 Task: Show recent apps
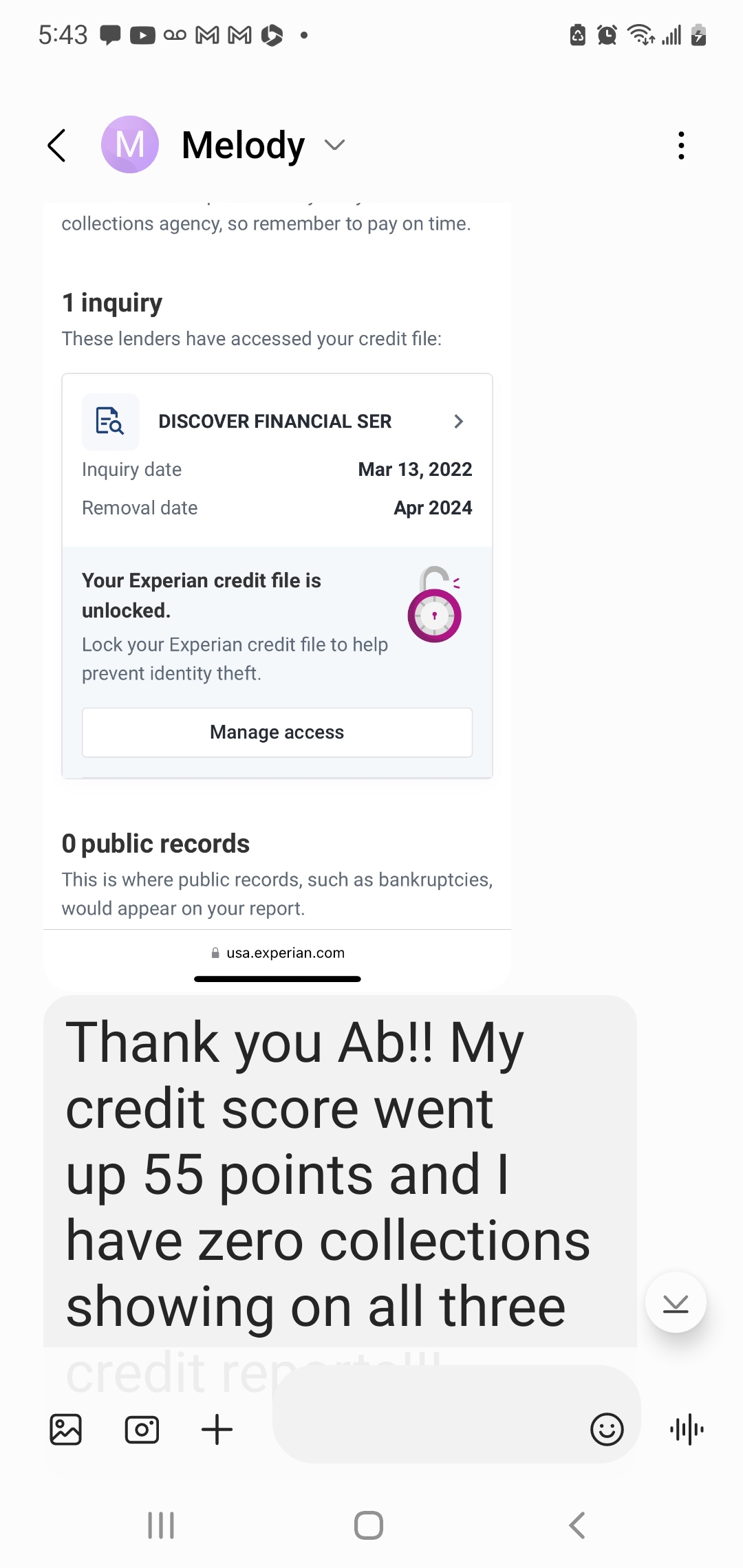pyautogui.click(x=161, y=1525)
